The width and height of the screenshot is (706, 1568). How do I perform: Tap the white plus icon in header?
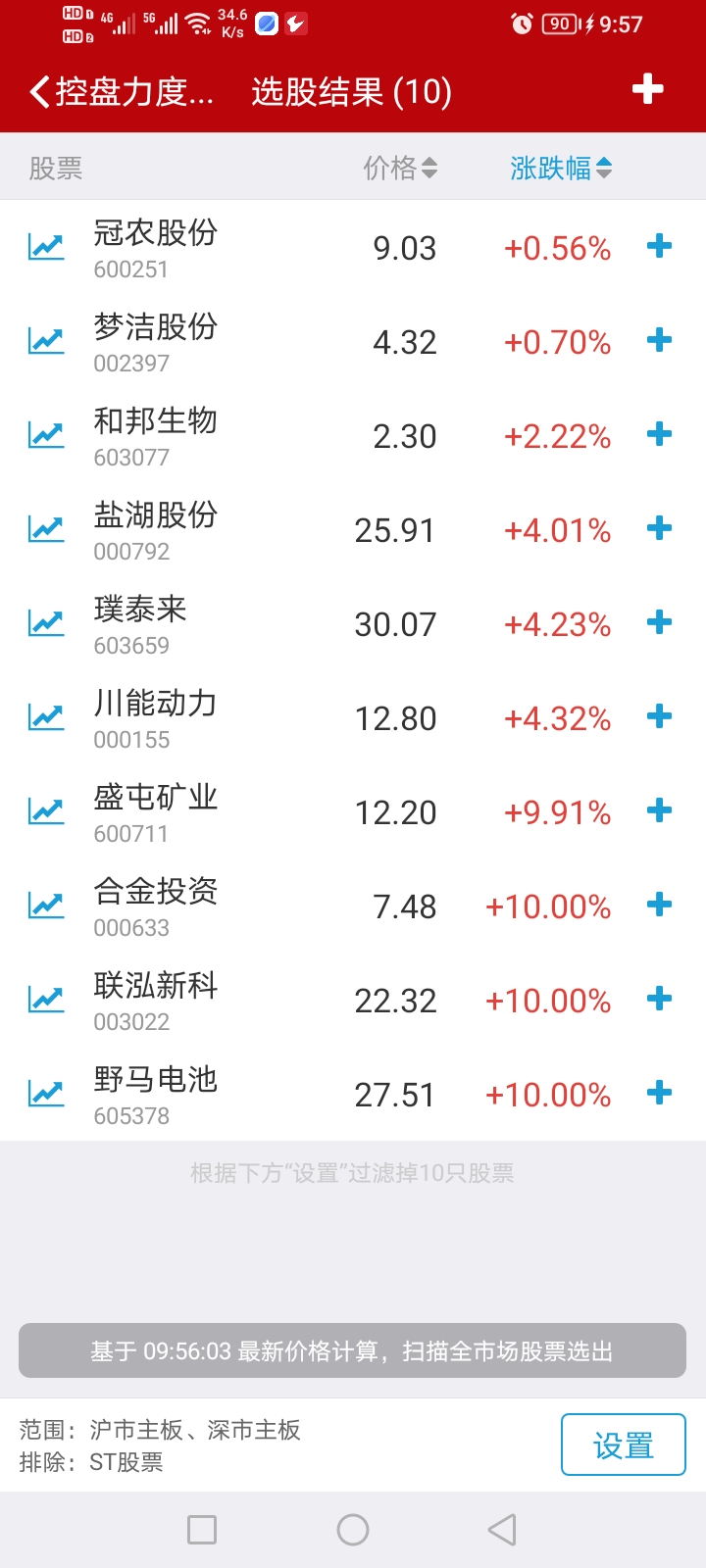point(647,90)
